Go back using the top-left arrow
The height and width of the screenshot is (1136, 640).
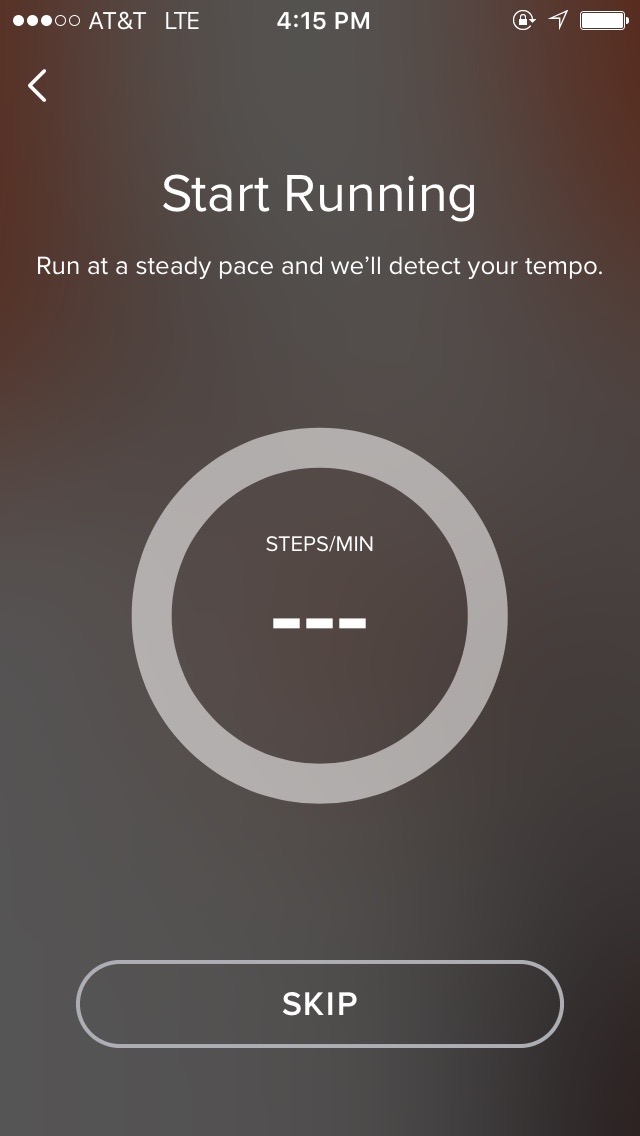37,86
